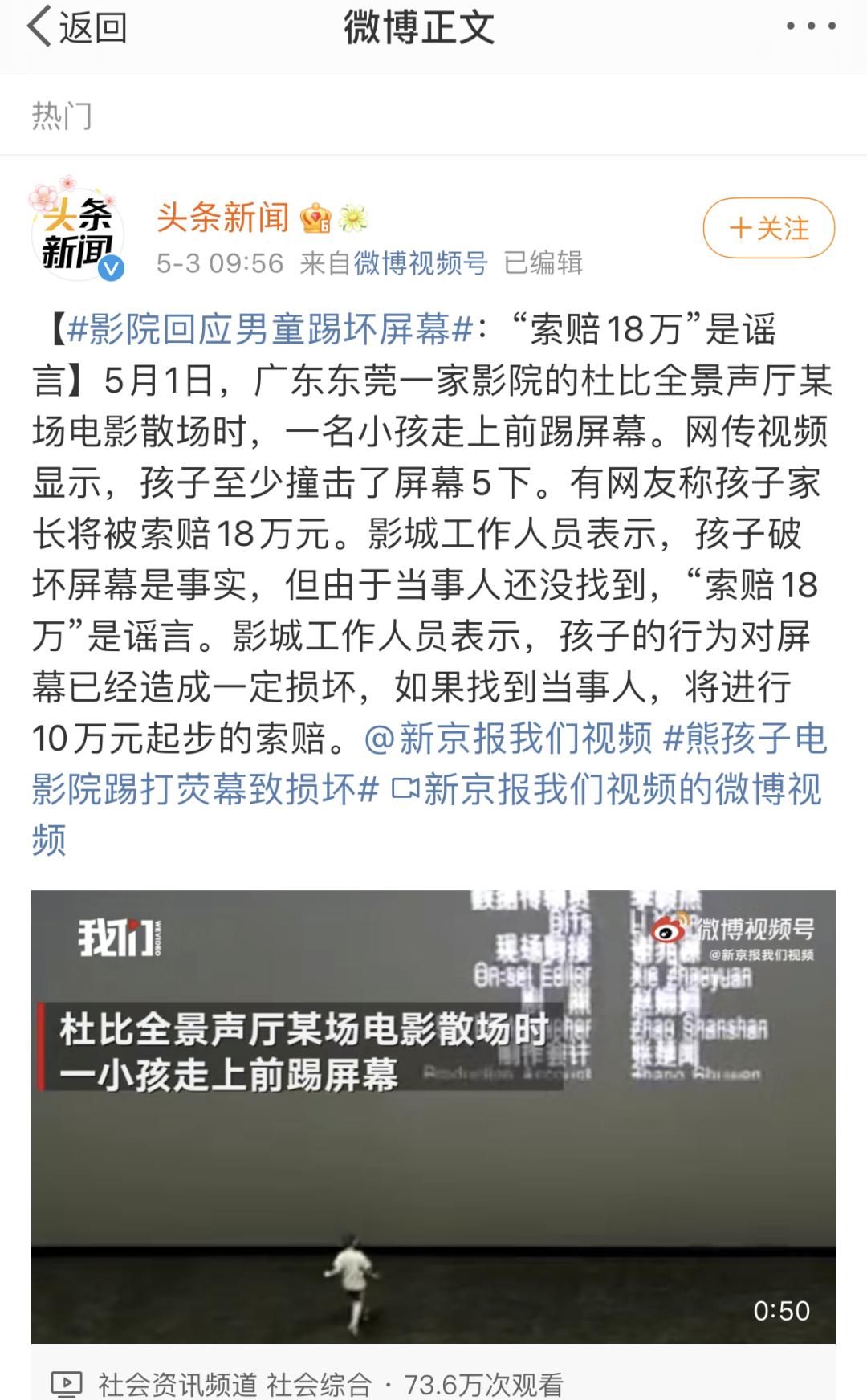867x1400 pixels.
Task: Visit the @新京报我们视频 mention
Action: click(508, 739)
